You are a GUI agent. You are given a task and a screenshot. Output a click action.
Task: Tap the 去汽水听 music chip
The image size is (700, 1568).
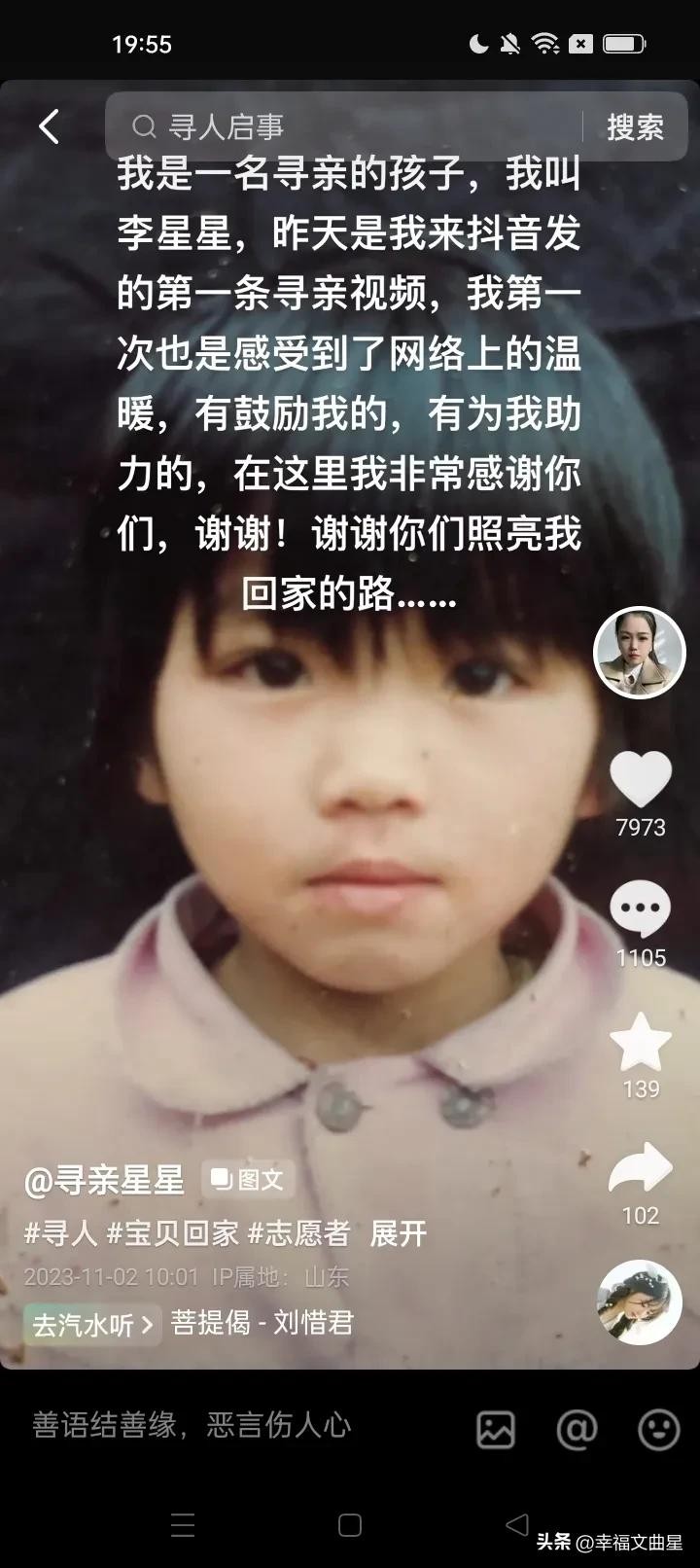tap(91, 1324)
